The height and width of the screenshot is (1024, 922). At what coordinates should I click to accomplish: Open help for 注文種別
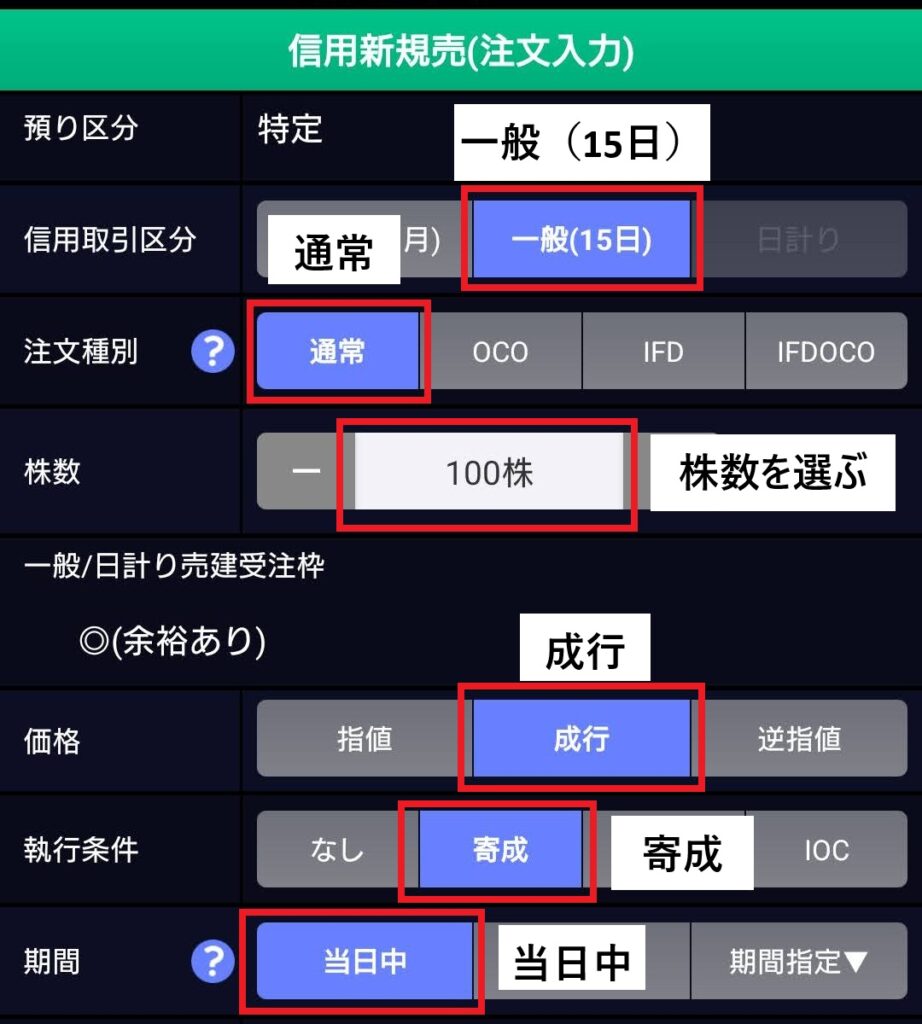[x=212, y=352]
